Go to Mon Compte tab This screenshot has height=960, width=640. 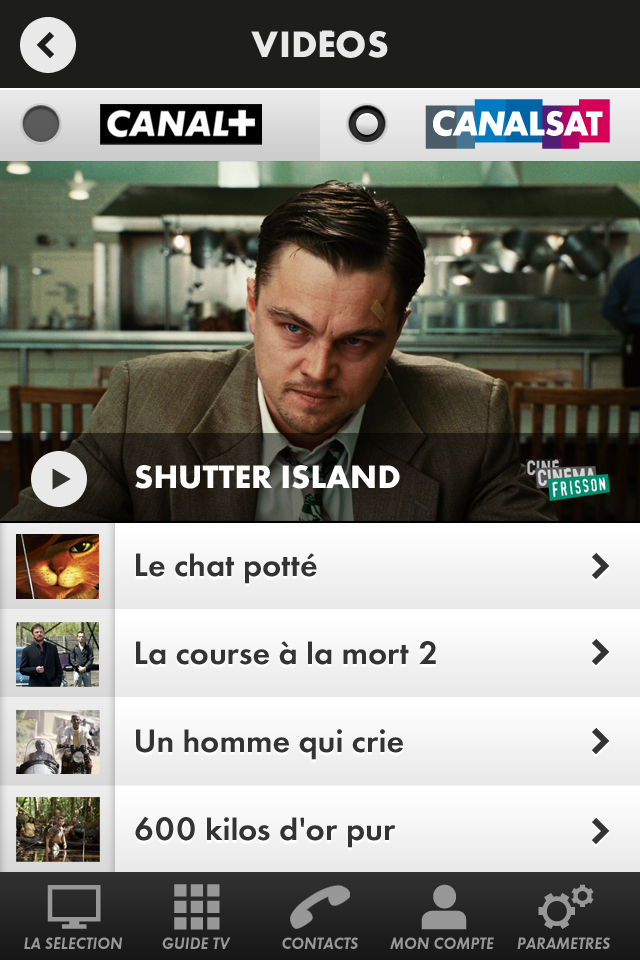tap(442, 918)
